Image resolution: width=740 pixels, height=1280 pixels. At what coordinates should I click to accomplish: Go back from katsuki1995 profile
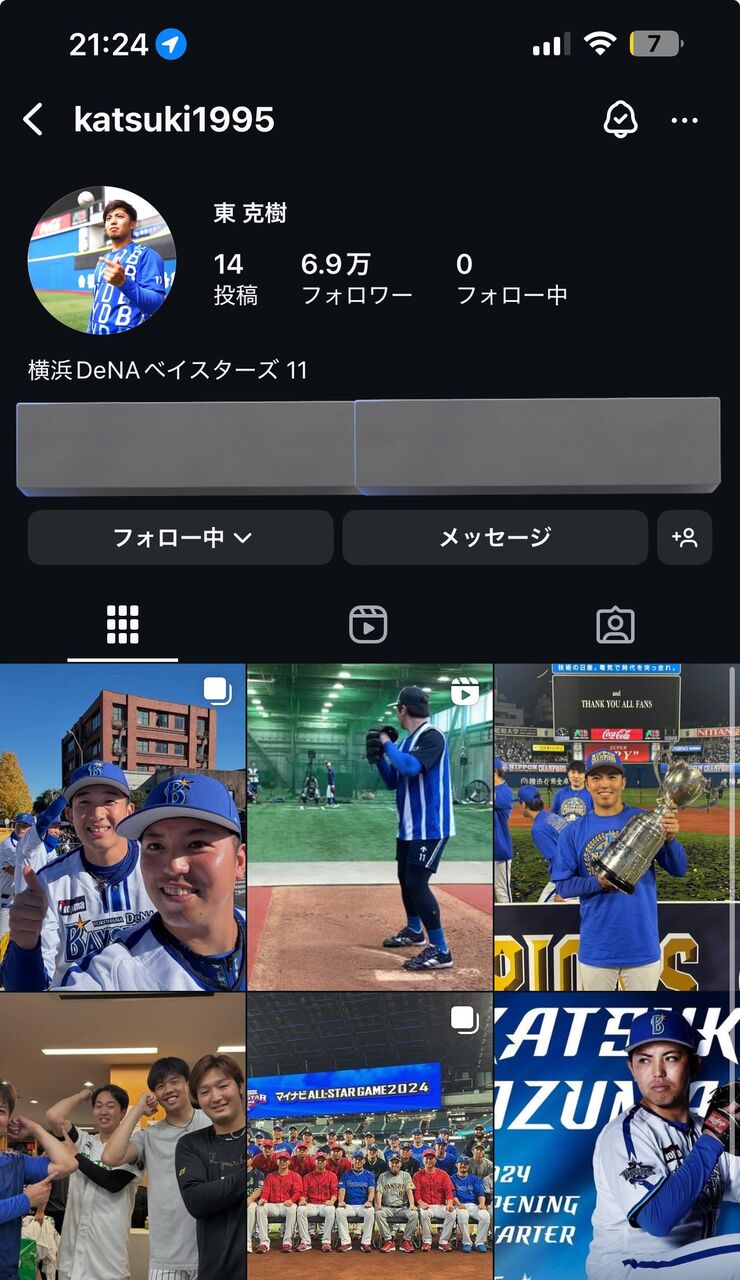pyautogui.click(x=33, y=120)
